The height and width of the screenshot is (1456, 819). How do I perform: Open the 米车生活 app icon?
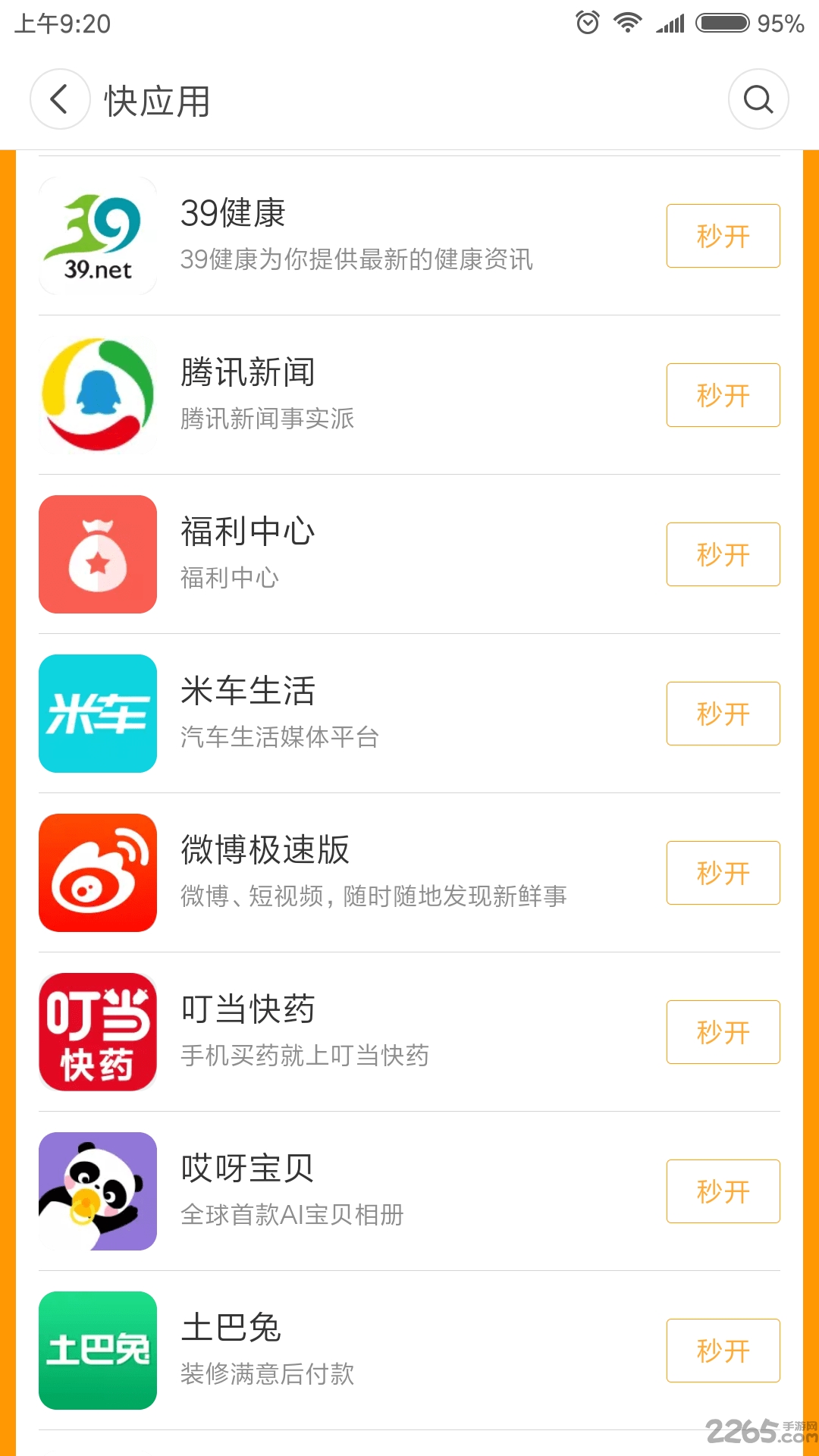click(x=97, y=714)
